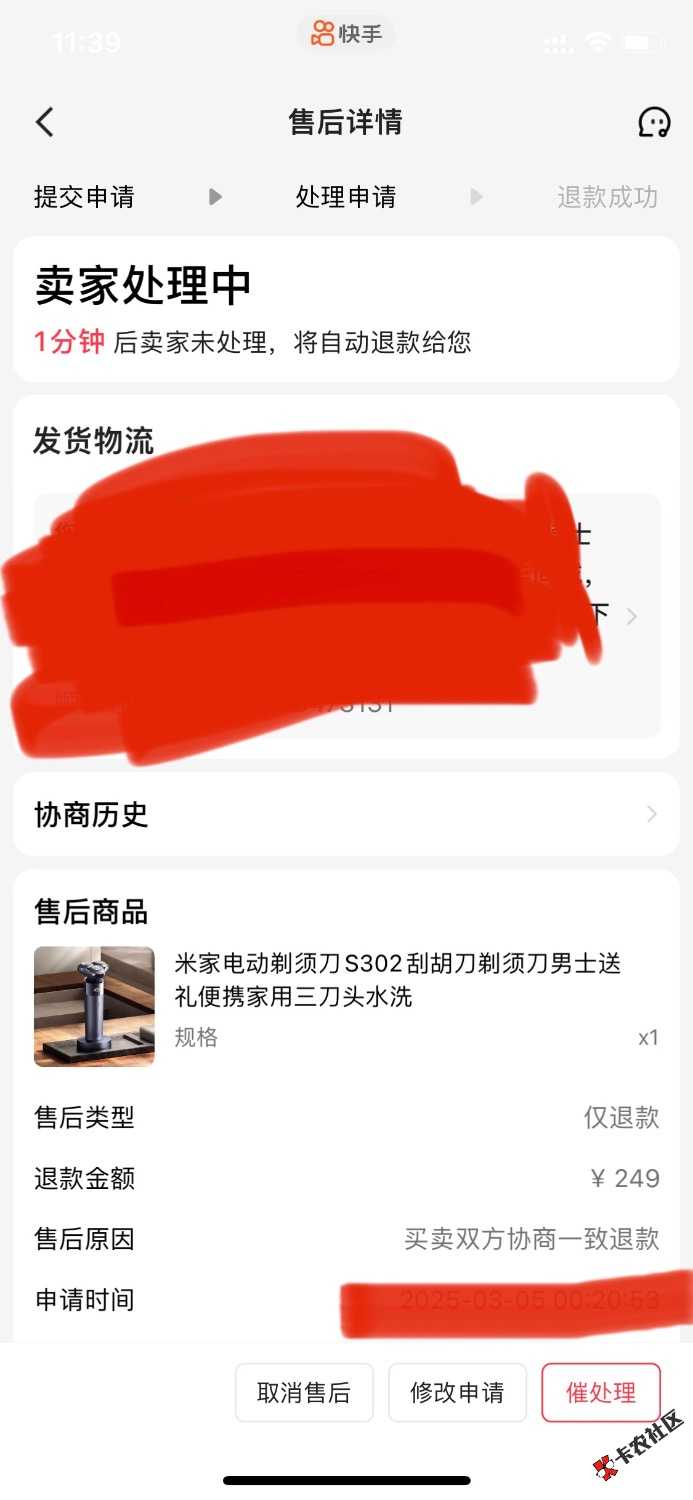Screen dimensions: 693x1500
Task: Open the 发货物流 logistics details
Action: pos(630,616)
